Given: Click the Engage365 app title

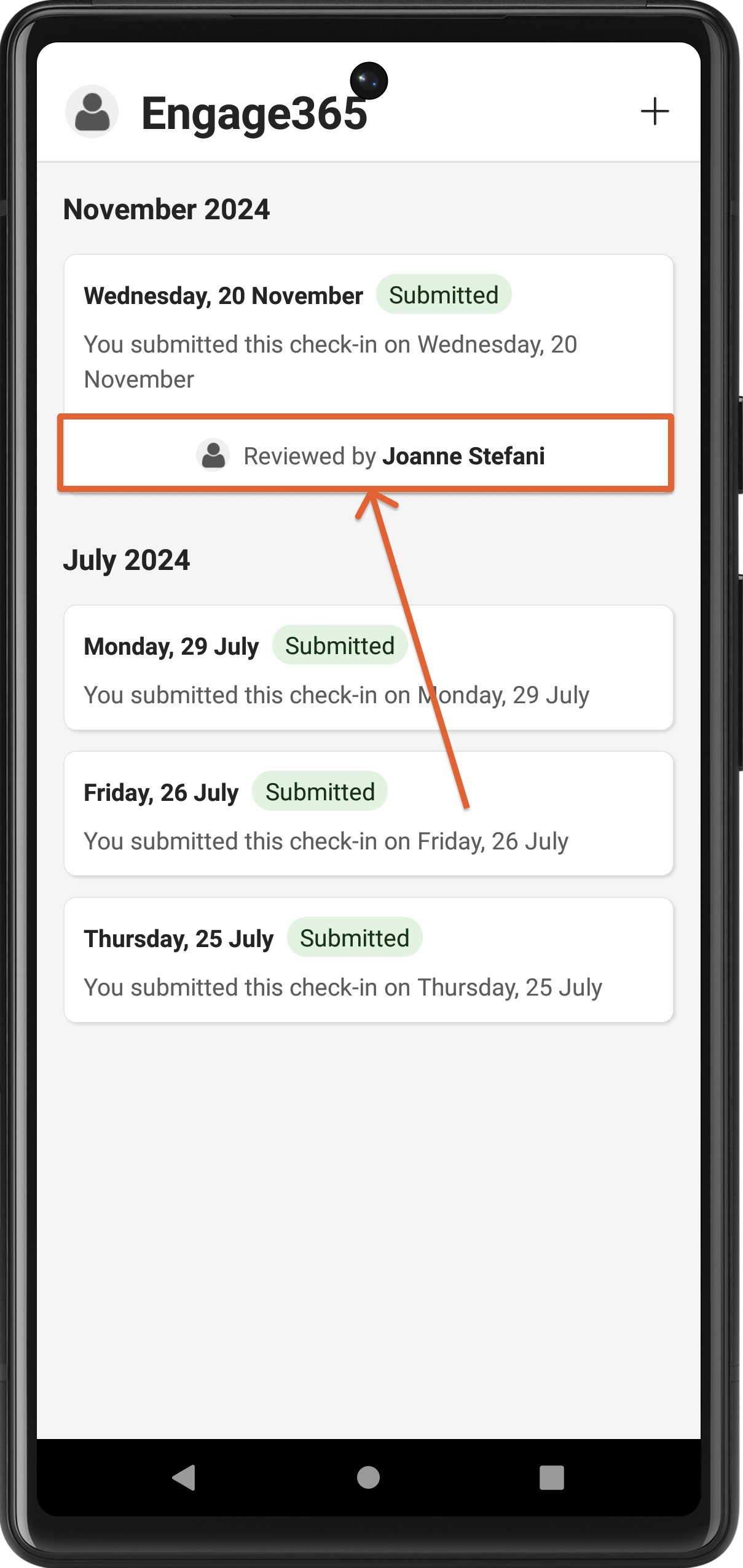Looking at the screenshot, I should click(256, 112).
